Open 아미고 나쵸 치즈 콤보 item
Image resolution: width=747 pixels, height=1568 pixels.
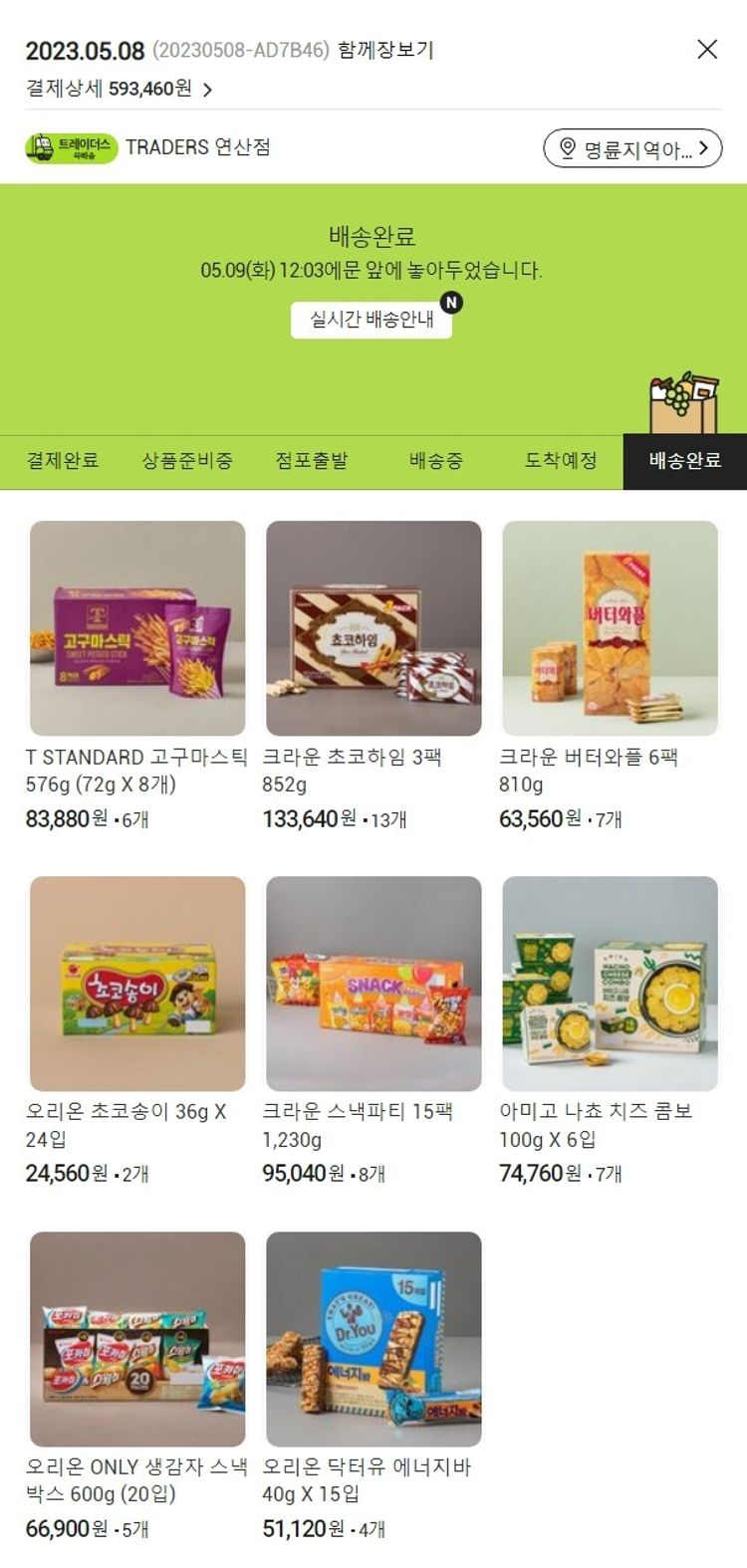click(x=610, y=984)
